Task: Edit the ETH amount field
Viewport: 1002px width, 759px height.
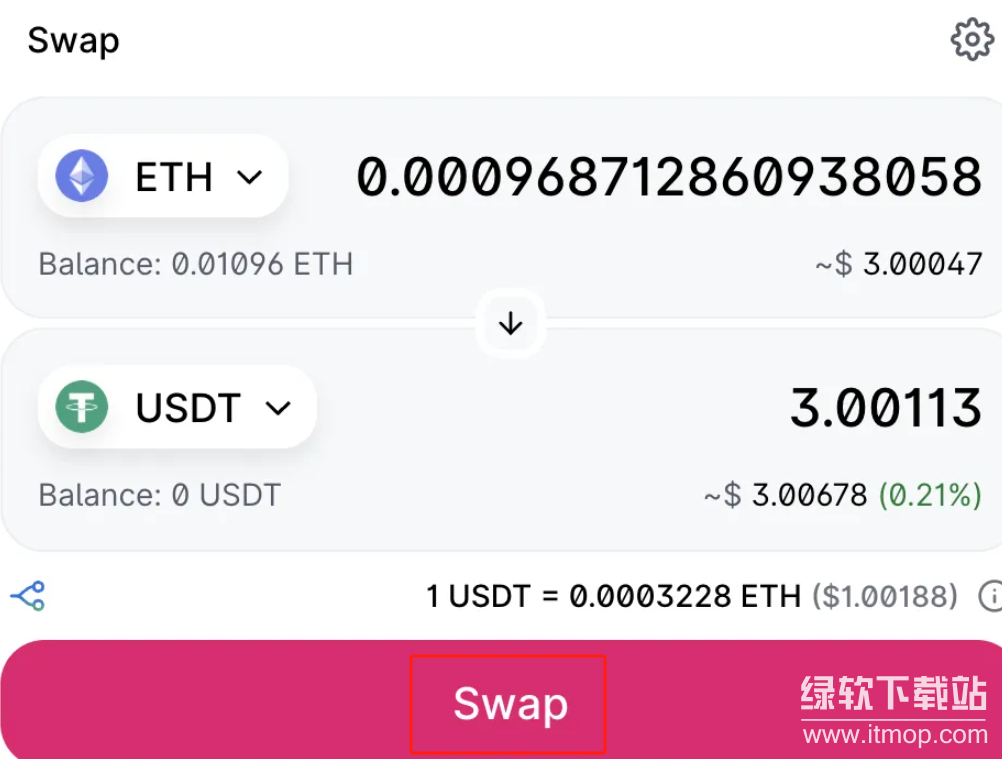Action: point(669,177)
